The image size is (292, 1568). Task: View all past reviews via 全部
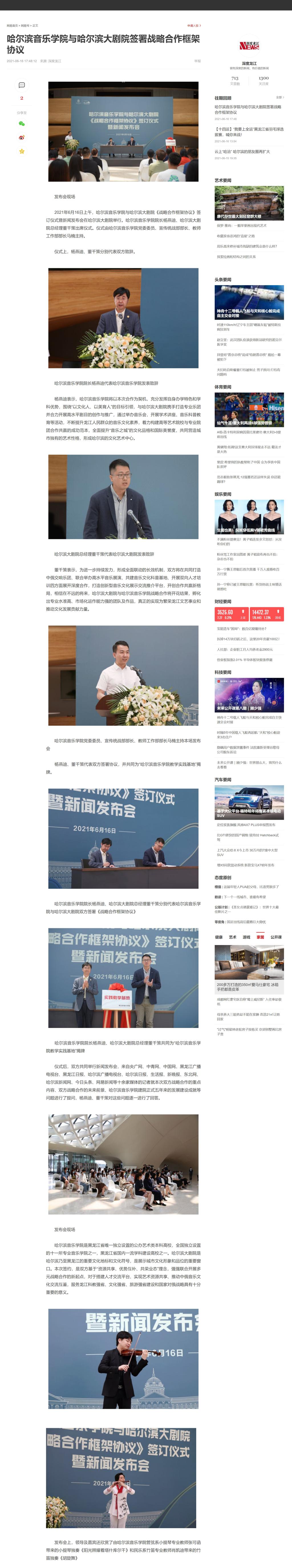(279, 97)
